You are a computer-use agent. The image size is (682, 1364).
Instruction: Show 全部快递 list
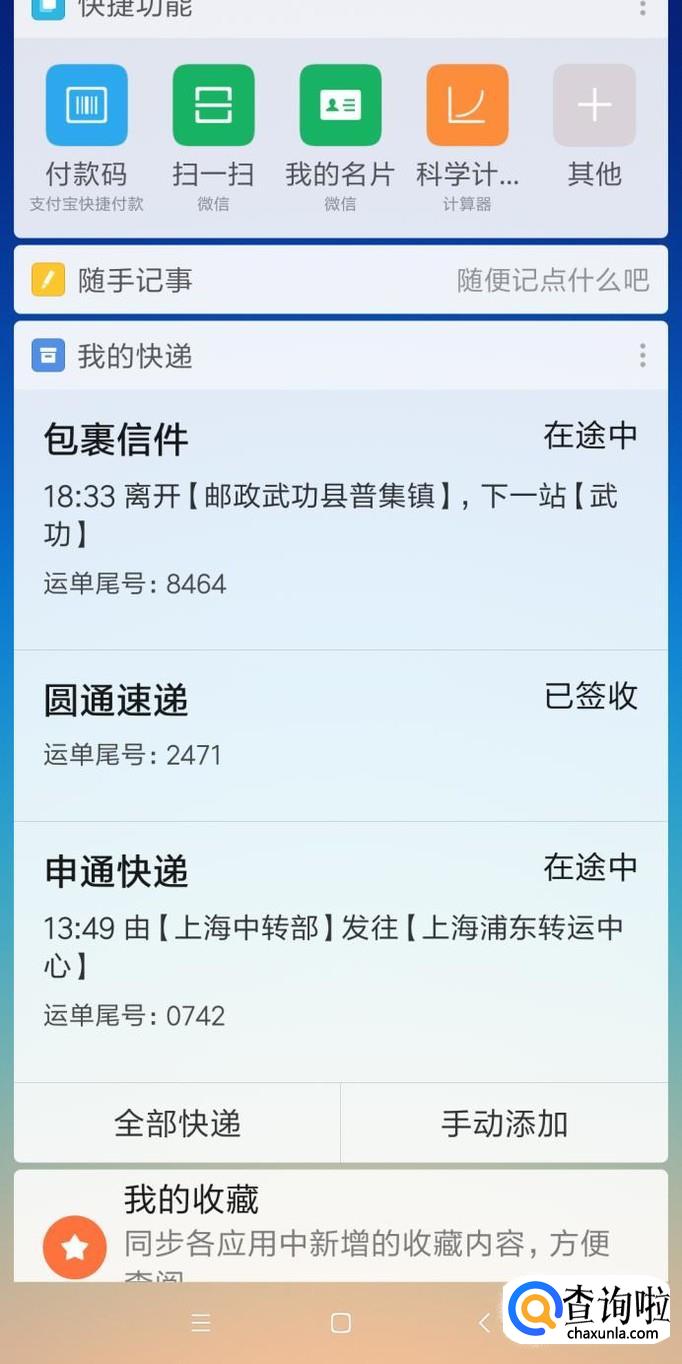click(x=177, y=1123)
